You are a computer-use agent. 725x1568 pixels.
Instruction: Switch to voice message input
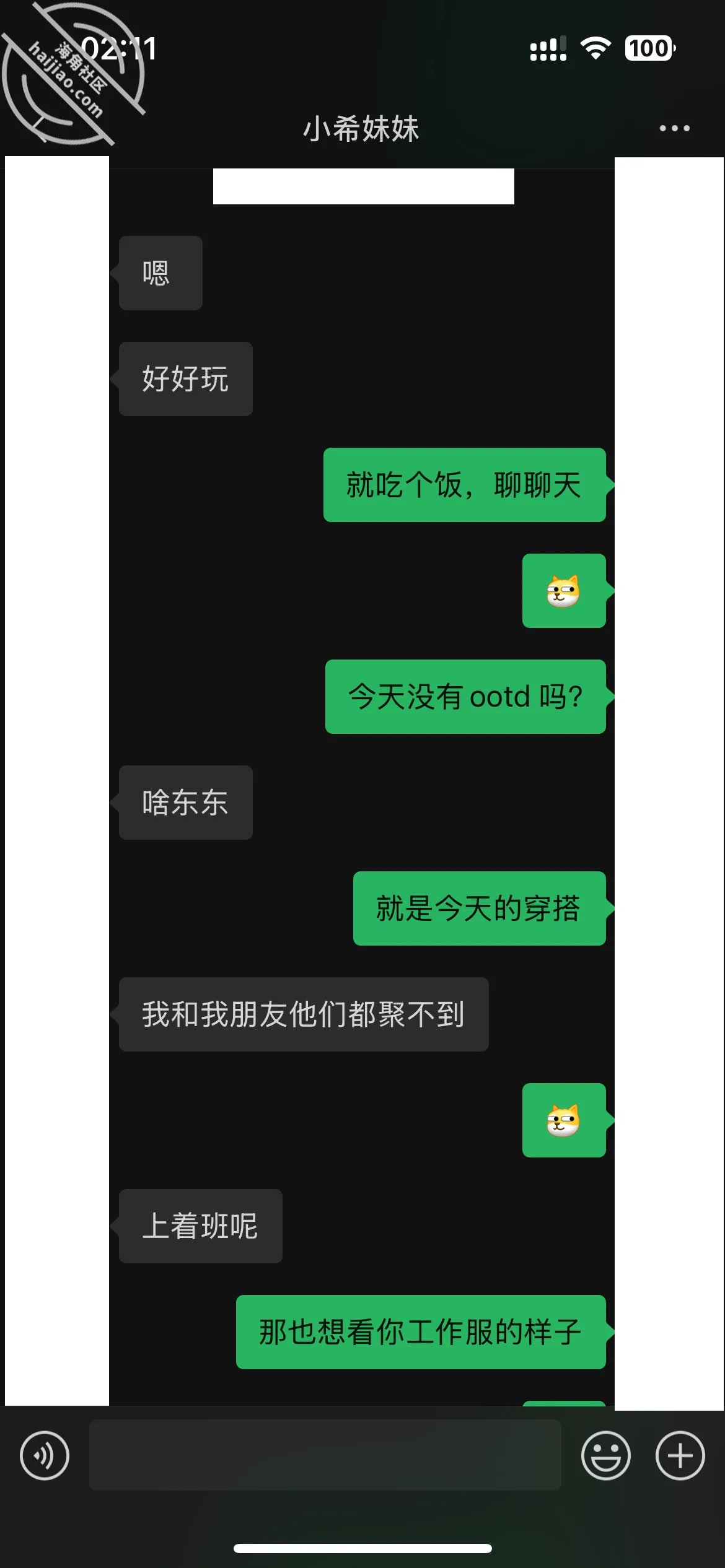(45, 1455)
